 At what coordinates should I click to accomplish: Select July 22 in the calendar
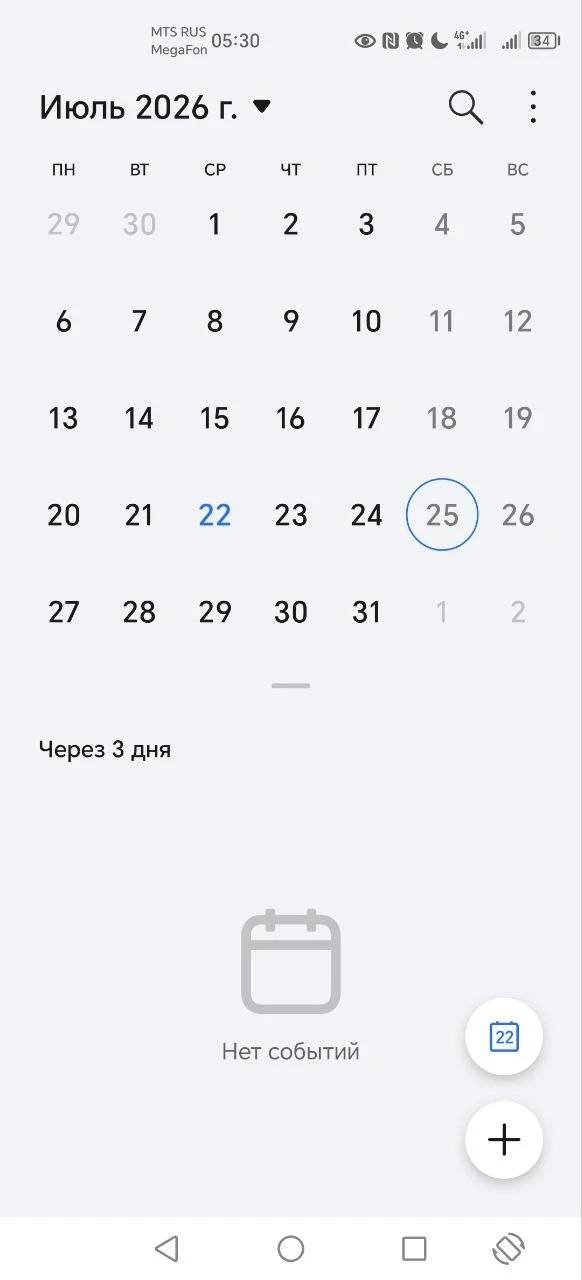(215, 515)
